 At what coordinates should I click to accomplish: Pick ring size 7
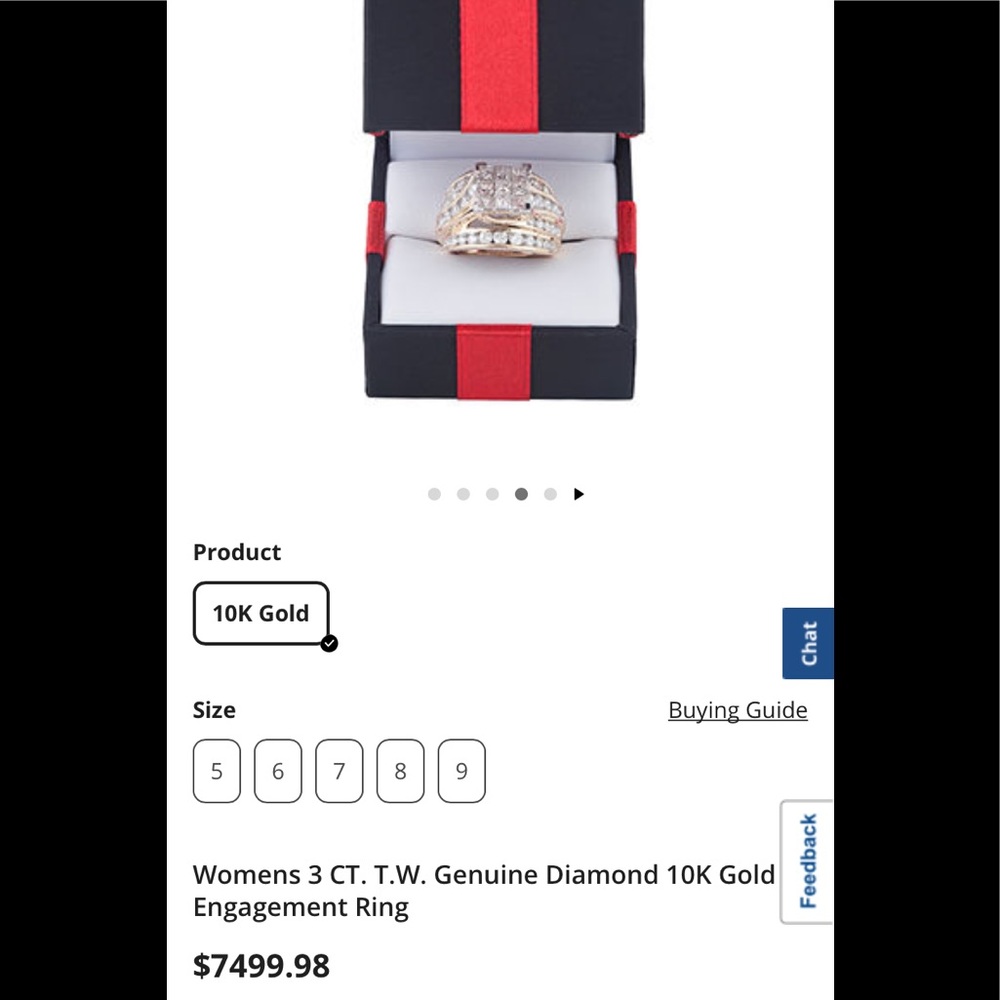(x=339, y=771)
